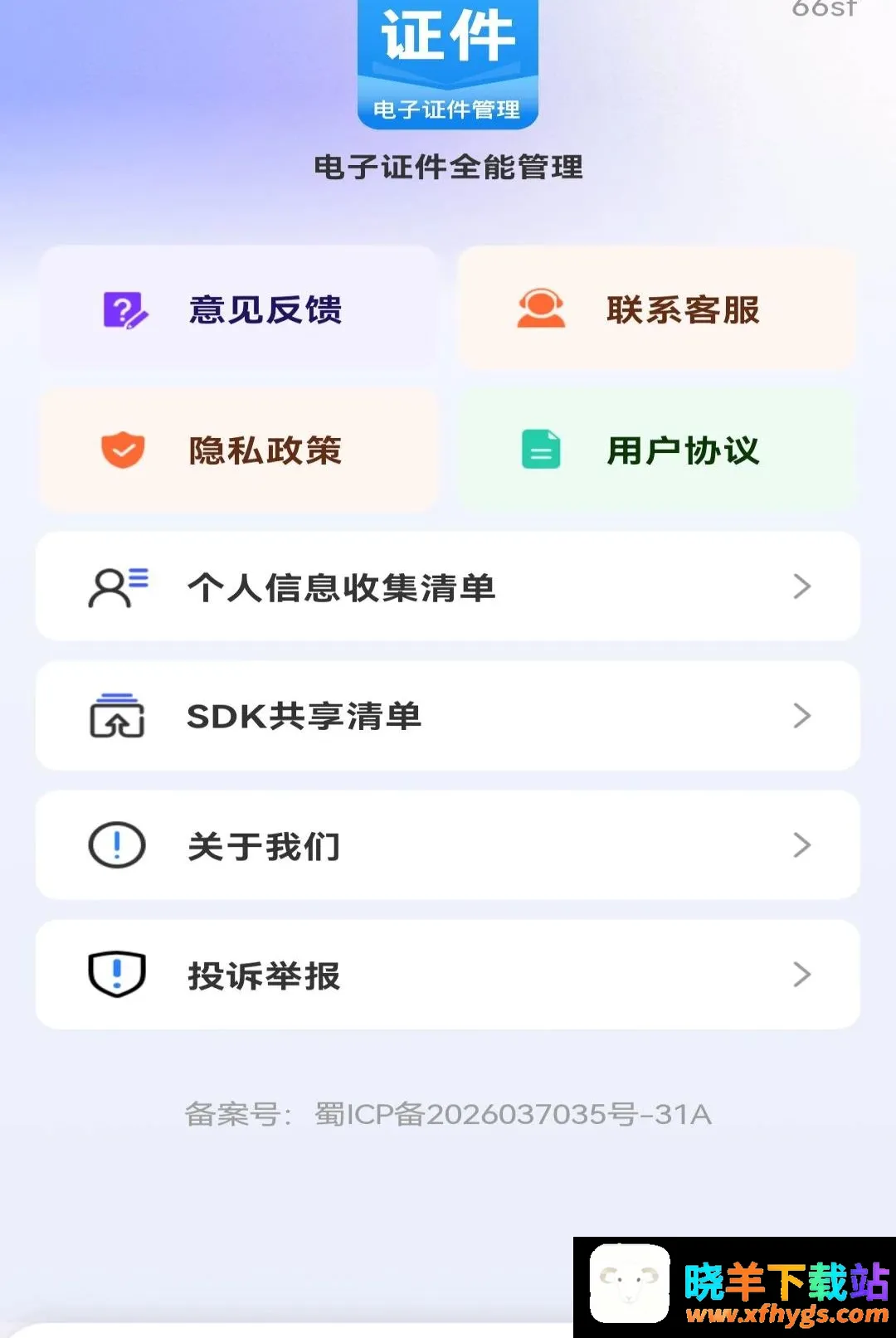Contact support via 联系客服
896x1338 pixels.
656,309
